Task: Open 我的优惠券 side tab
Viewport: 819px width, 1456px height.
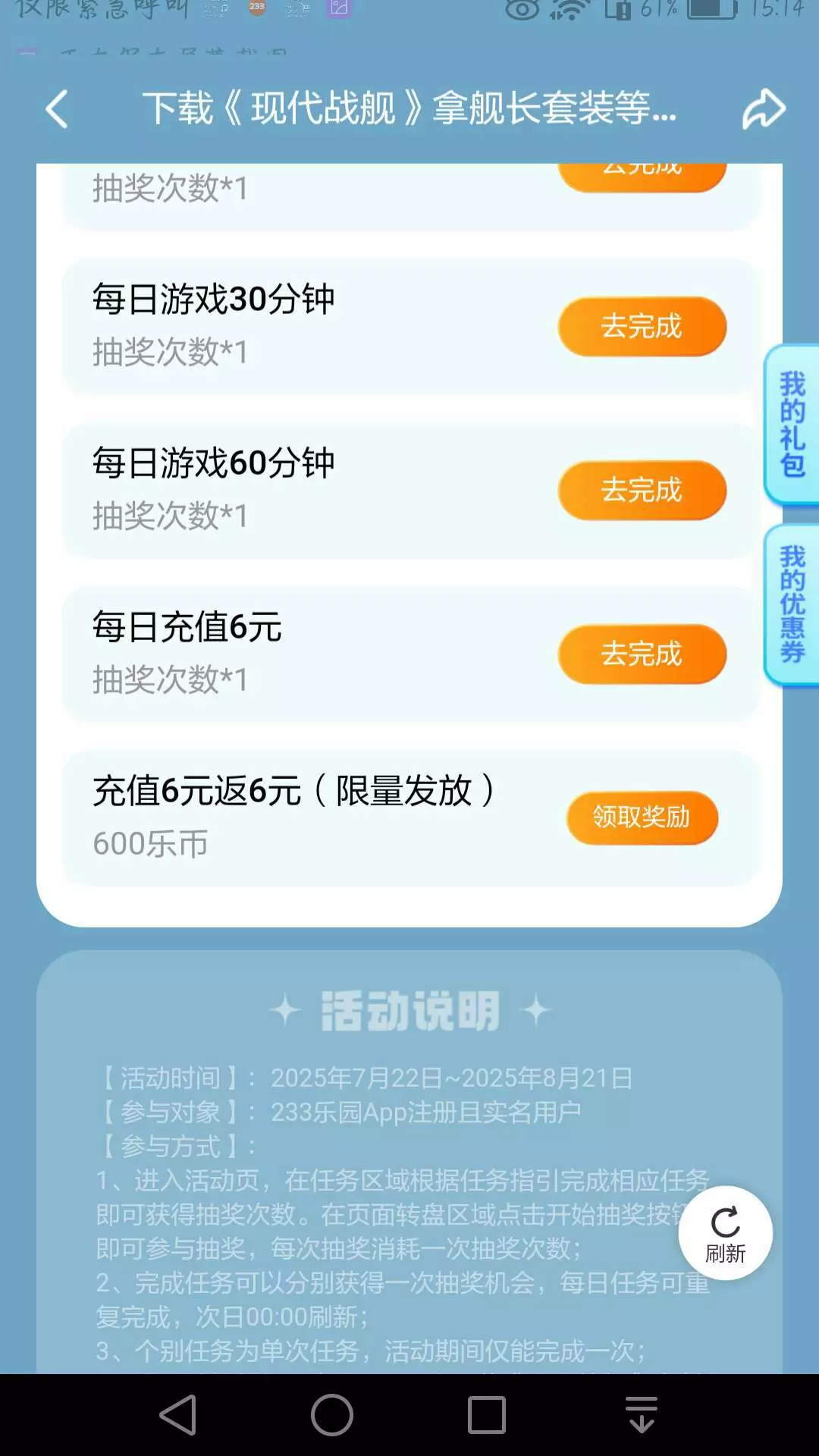Action: click(792, 604)
